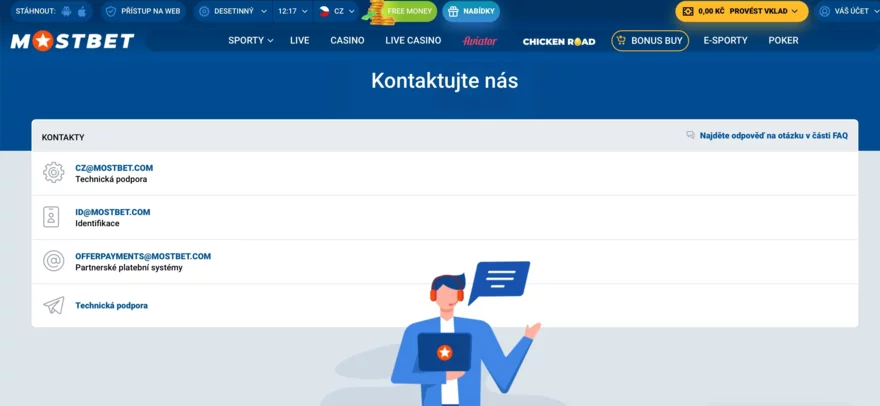Open Přístup na web link
Image resolution: width=880 pixels, height=406 pixels.
coord(144,12)
